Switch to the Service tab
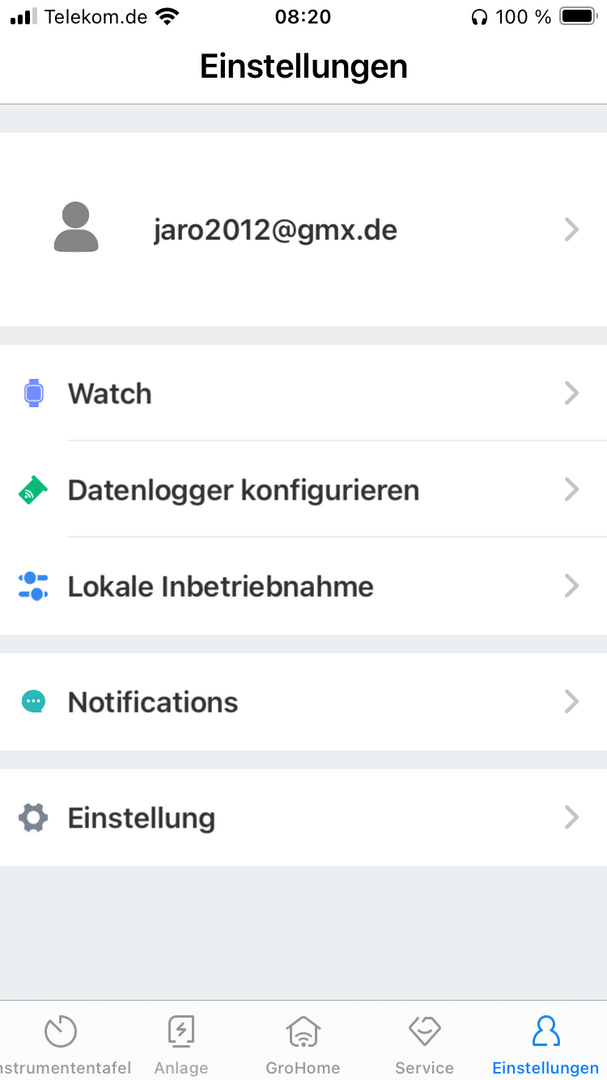 pyautogui.click(x=424, y=1044)
